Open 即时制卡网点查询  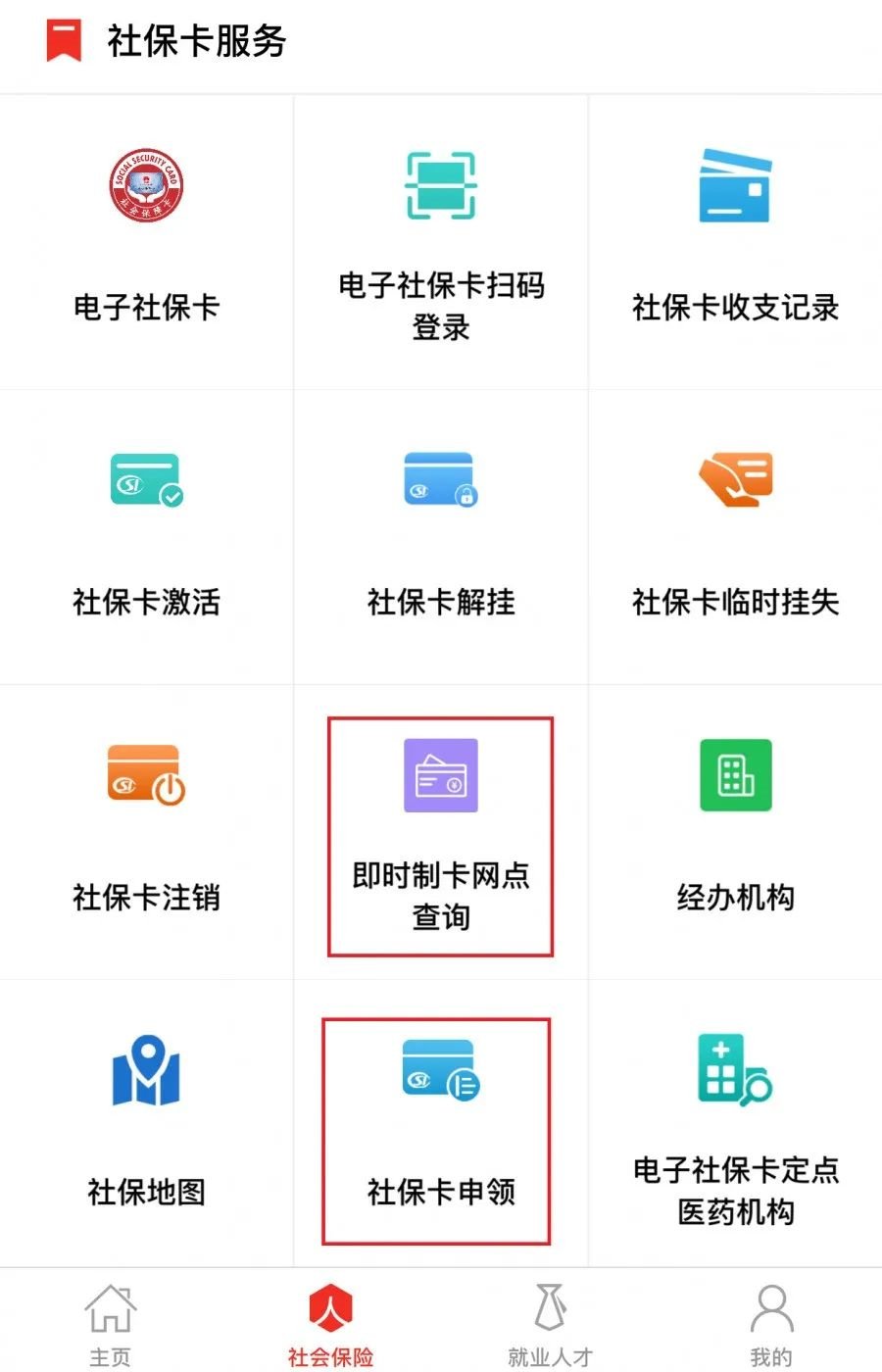point(441,835)
